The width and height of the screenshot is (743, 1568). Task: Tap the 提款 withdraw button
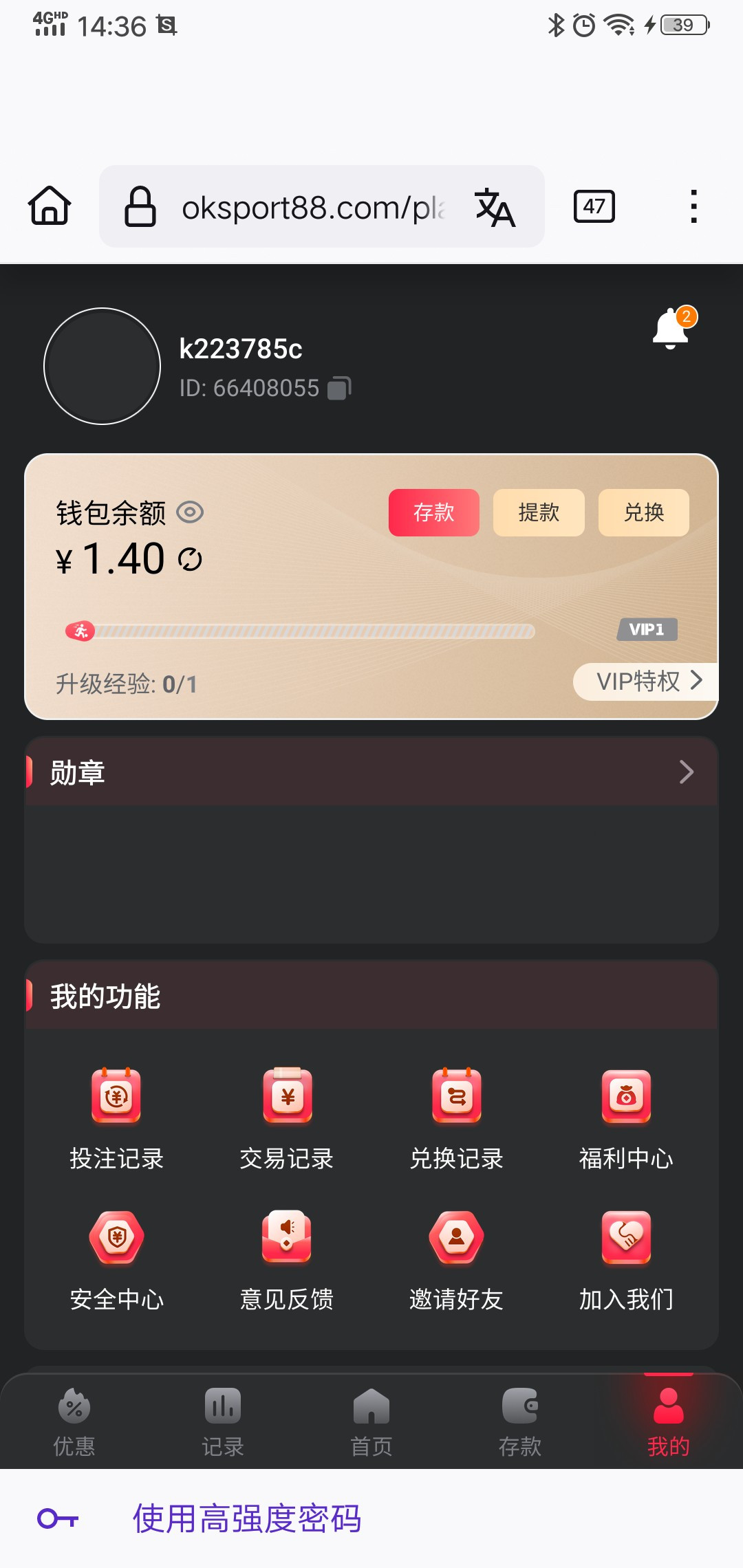point(539,512)
